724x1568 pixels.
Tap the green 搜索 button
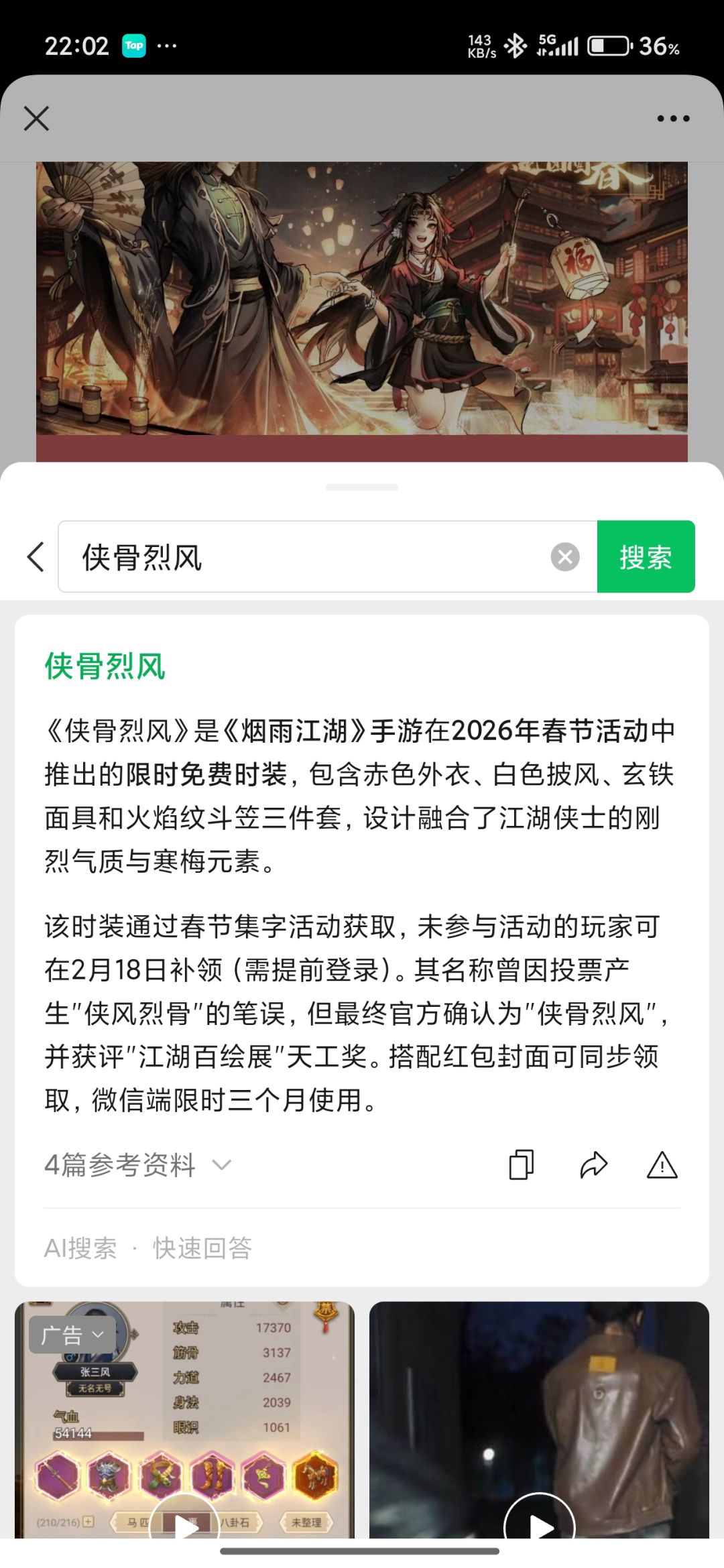(x=646, y=557)
